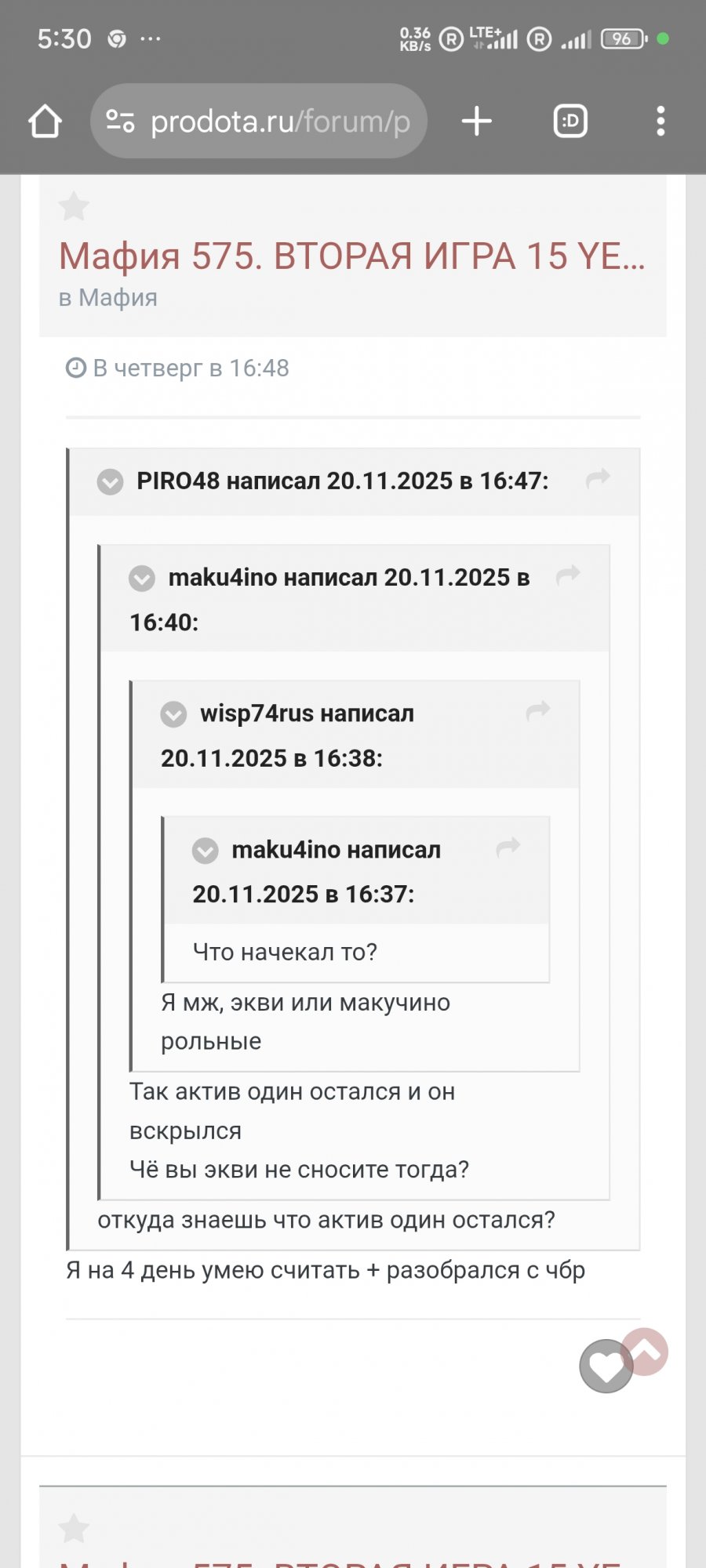Collapse maku4ino's 16:40 quote
This screenshot has height=1568, width=706.
[x=142, y=579]
